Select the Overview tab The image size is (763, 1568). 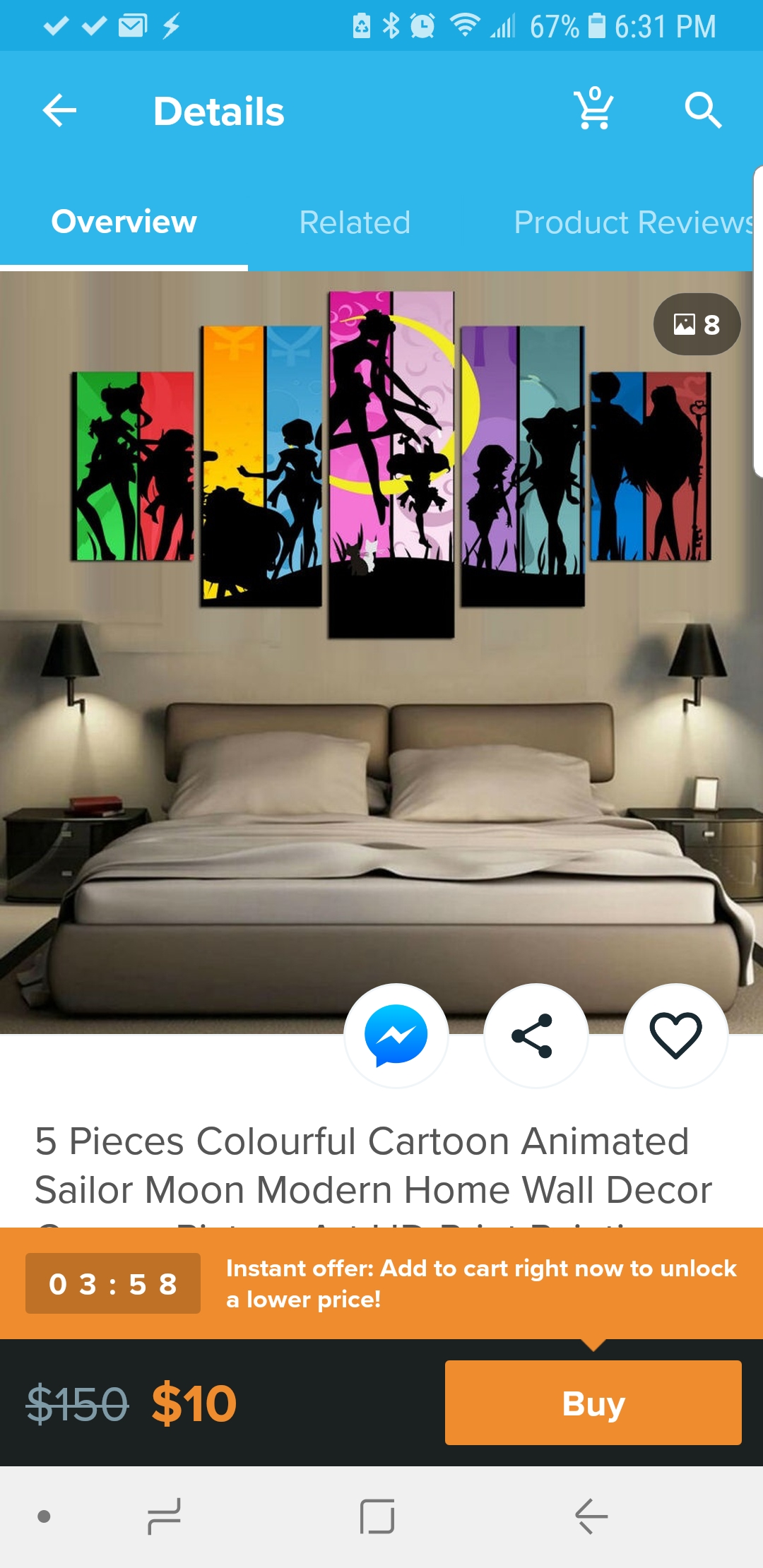coord(124,222)
